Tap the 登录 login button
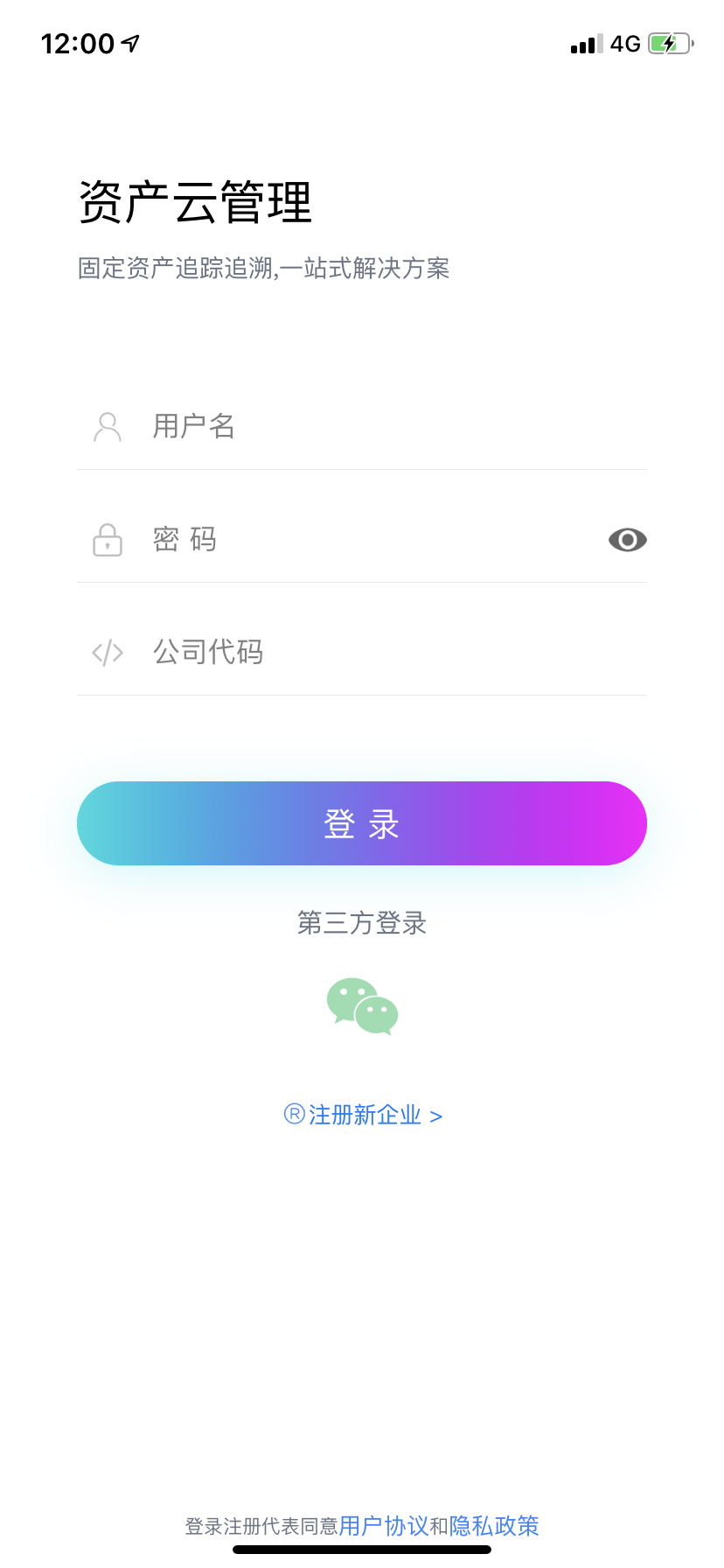The width and height of the screenshot is (724, 1568). tap(362, 823)
